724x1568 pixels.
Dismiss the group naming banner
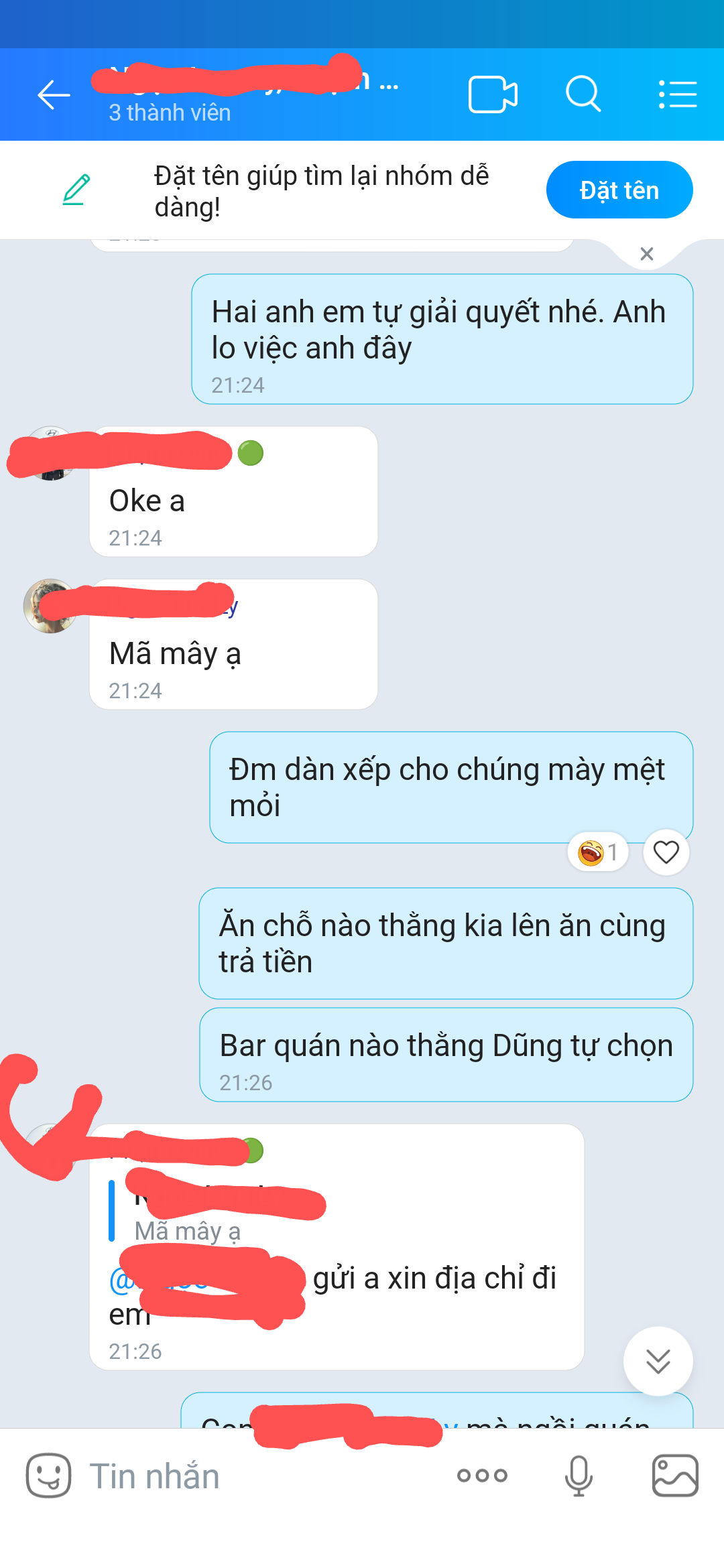click(x=646, y=254)
